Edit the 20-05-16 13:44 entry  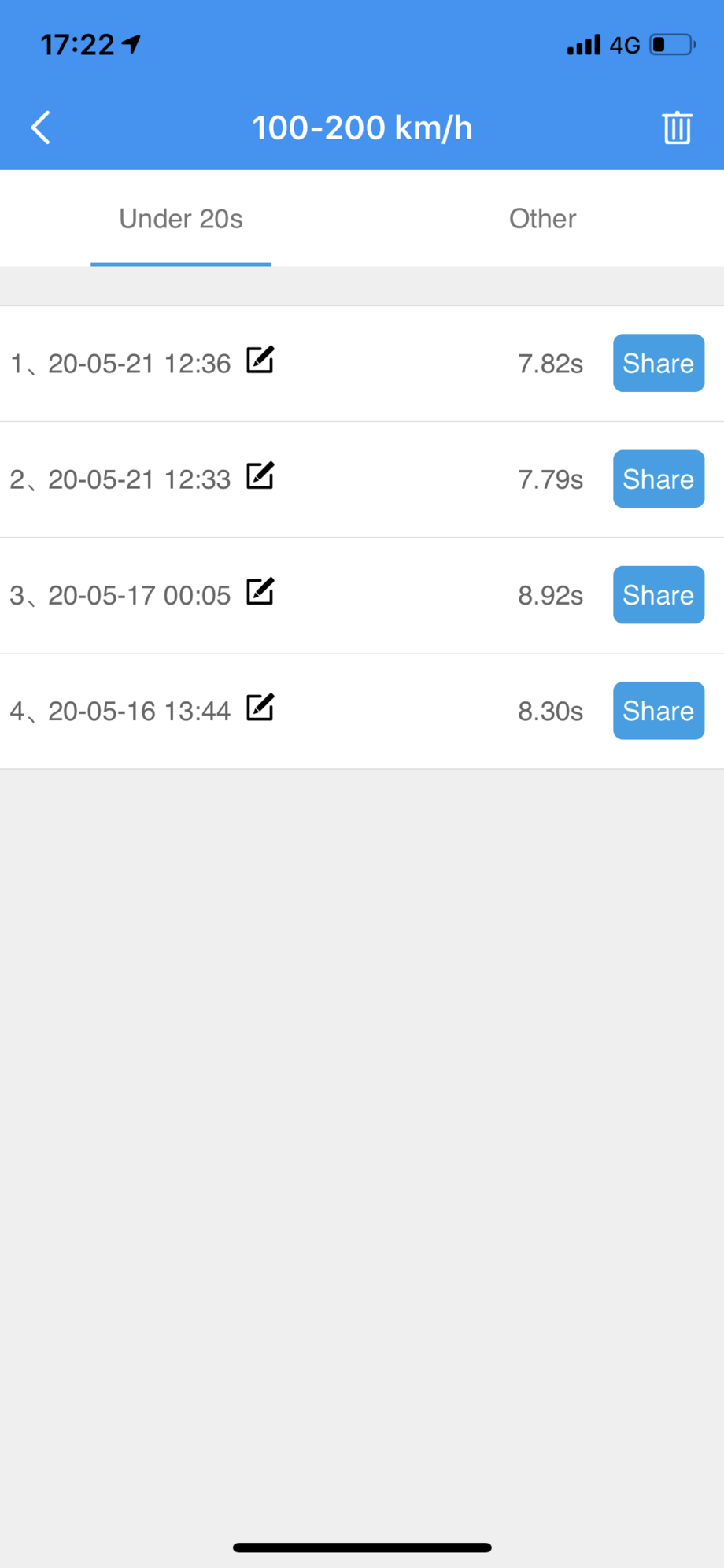tap(260, 707)
